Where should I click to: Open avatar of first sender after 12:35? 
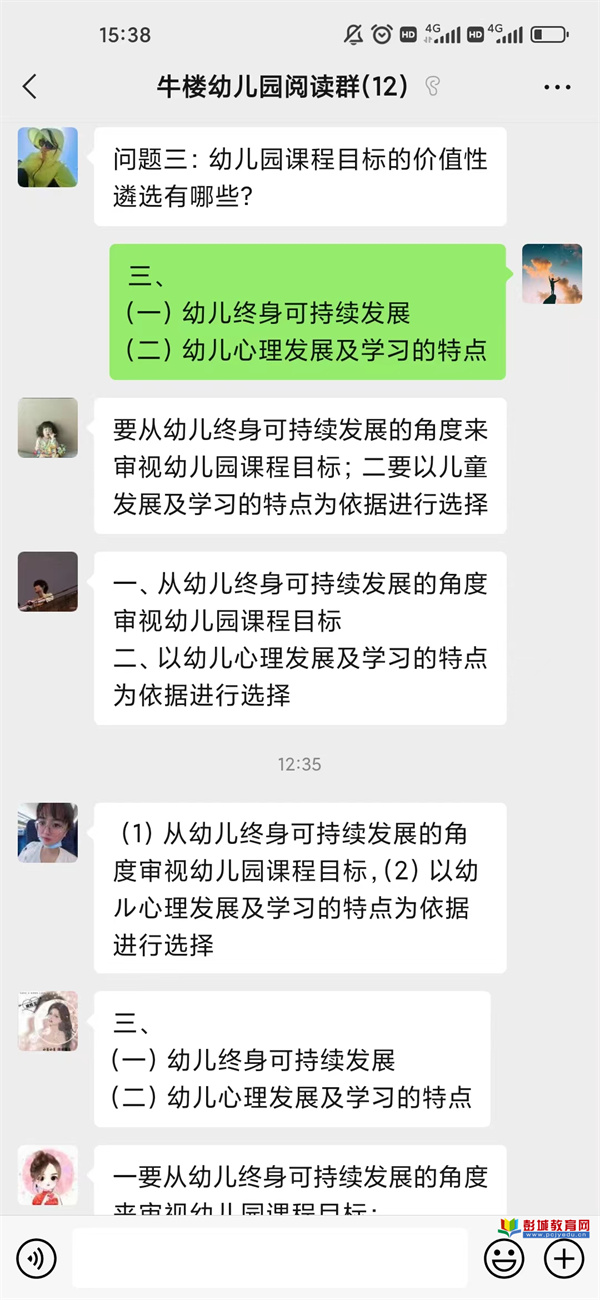tap(47, 832)
